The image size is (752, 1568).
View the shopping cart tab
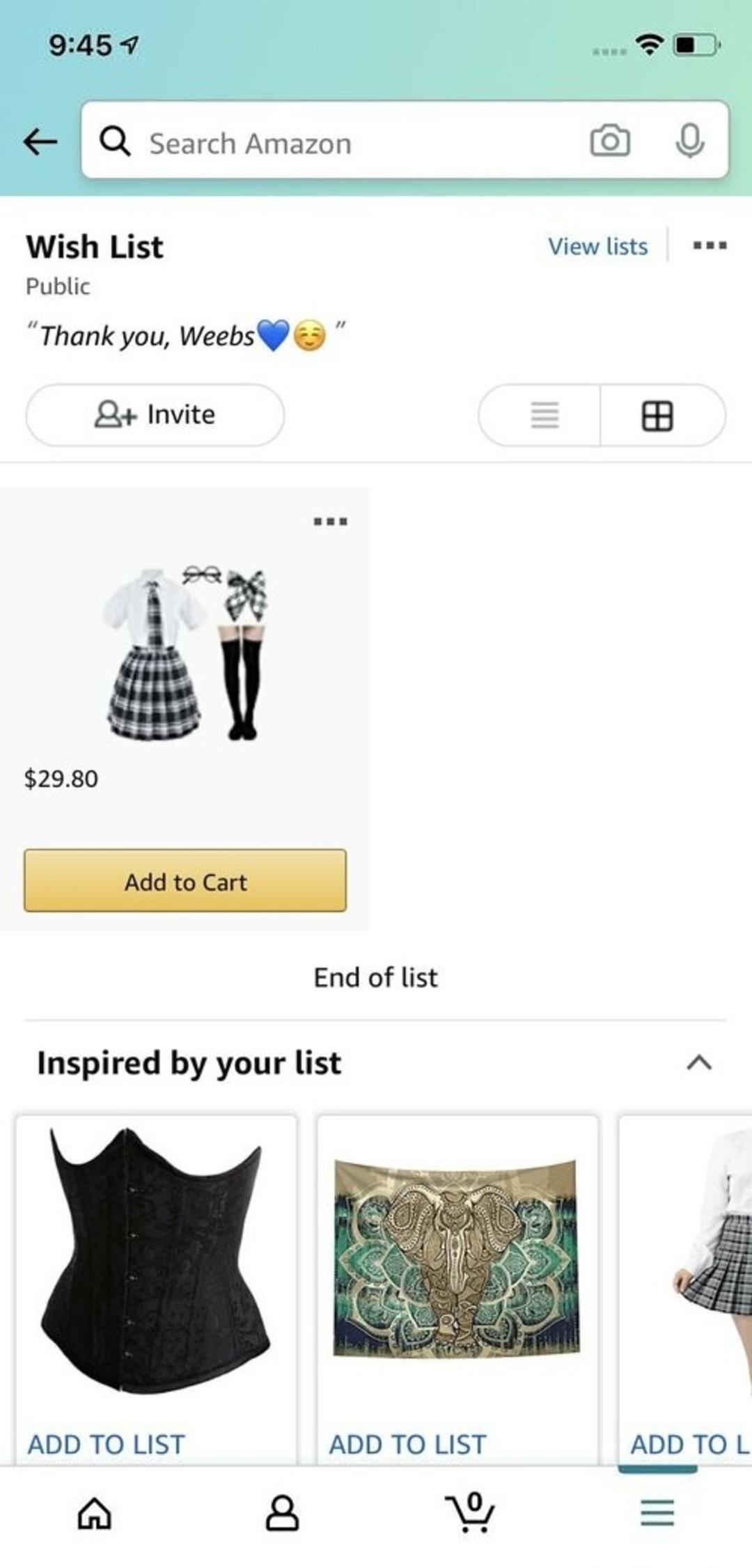[x=471, y=1513]
